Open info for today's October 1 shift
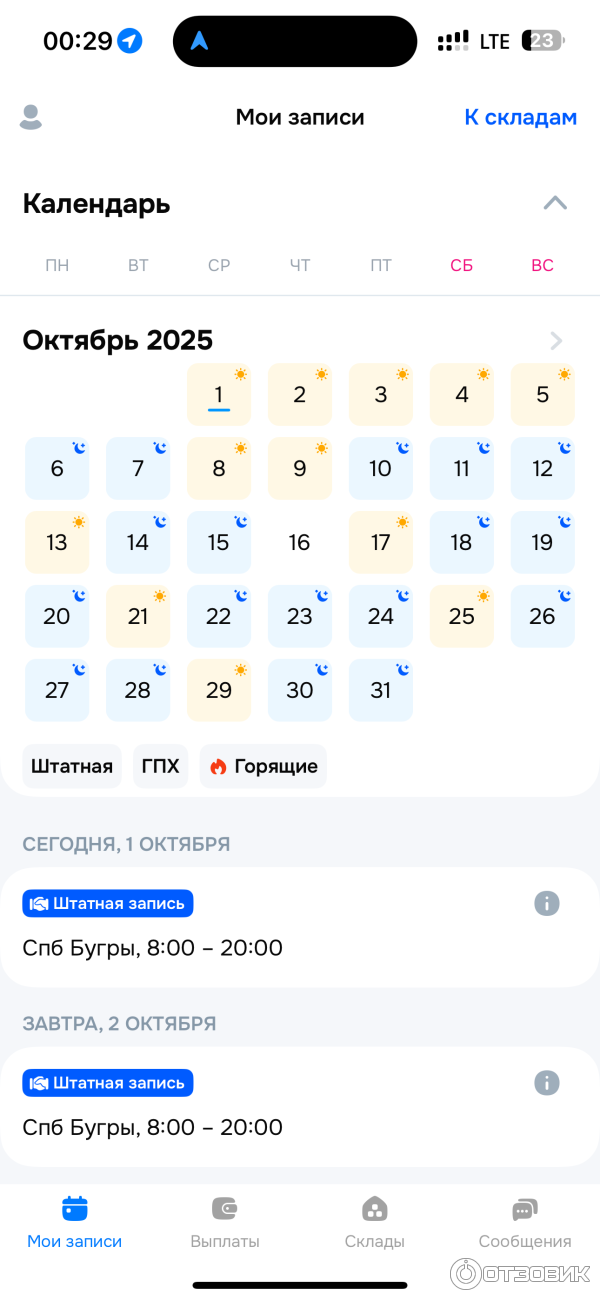 [546, 904]
